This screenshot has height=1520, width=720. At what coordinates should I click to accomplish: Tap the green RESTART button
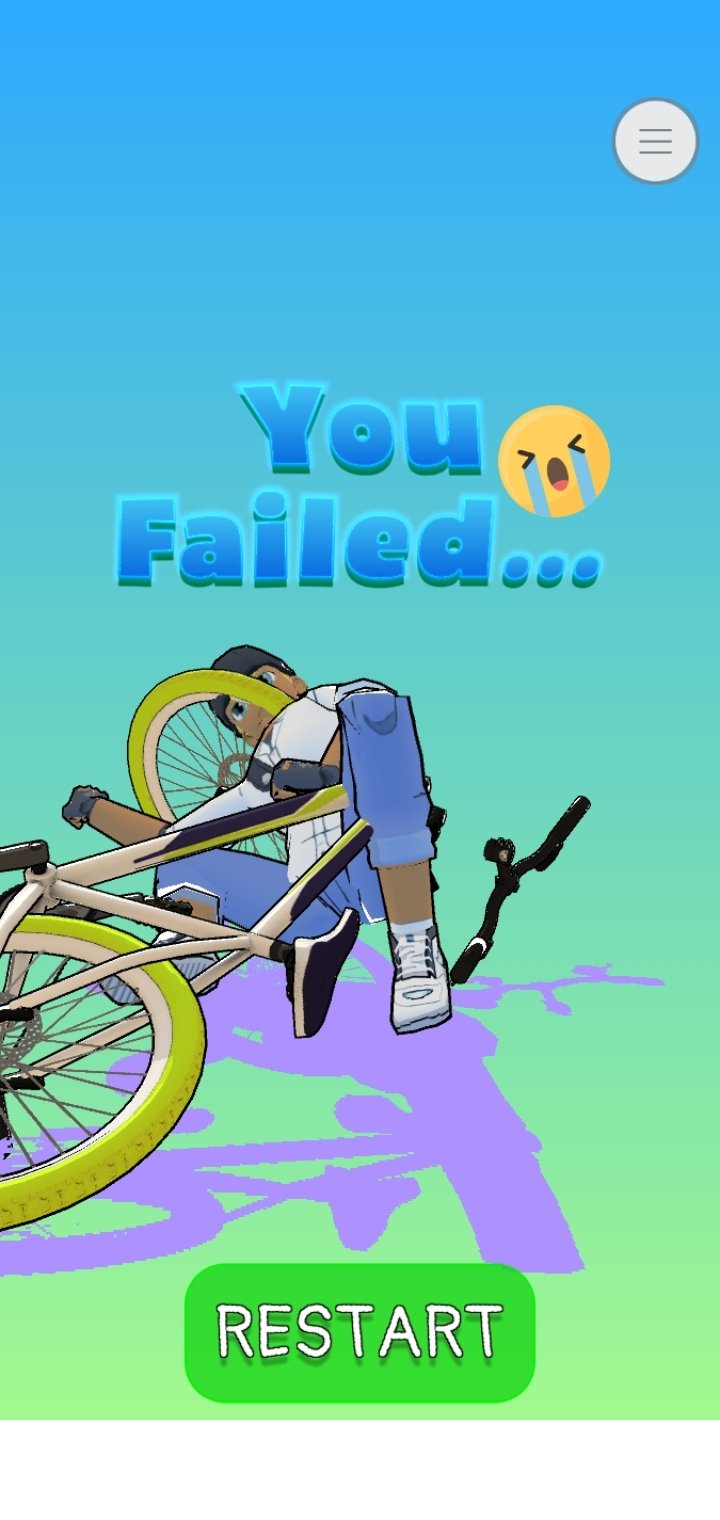(360, 1333)
